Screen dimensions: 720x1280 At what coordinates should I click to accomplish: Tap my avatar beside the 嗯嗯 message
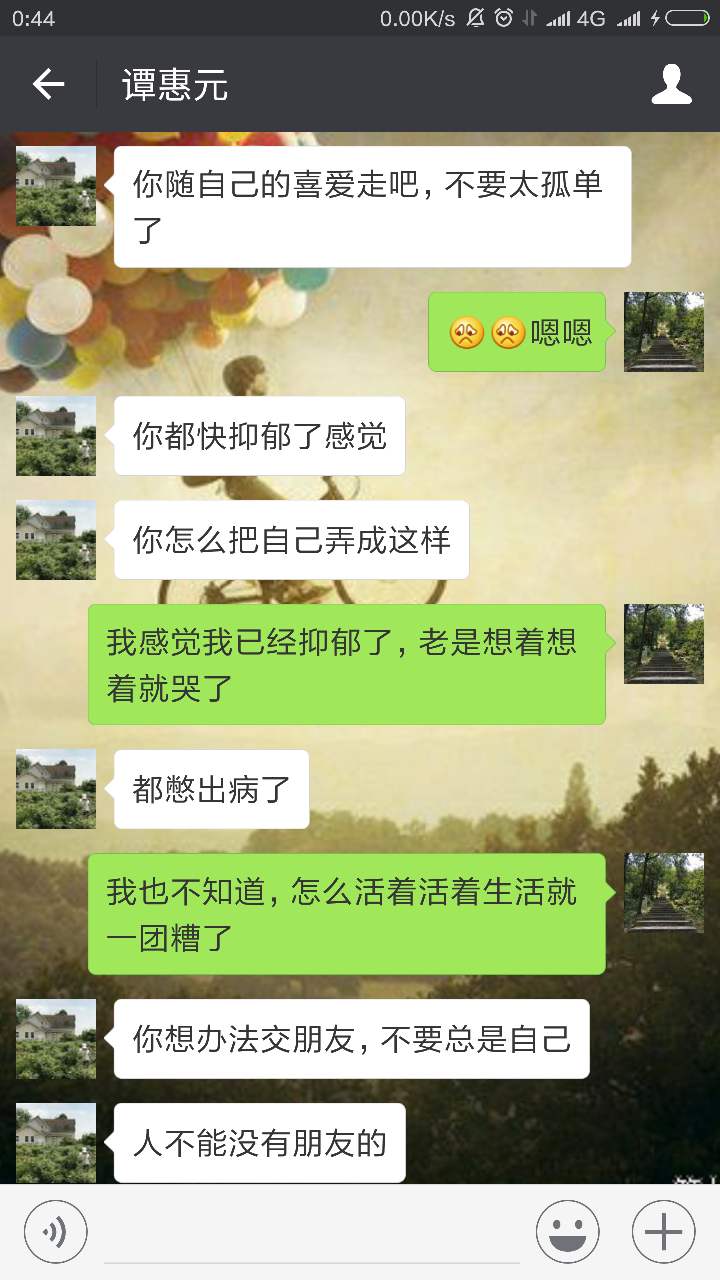[663, 332]
